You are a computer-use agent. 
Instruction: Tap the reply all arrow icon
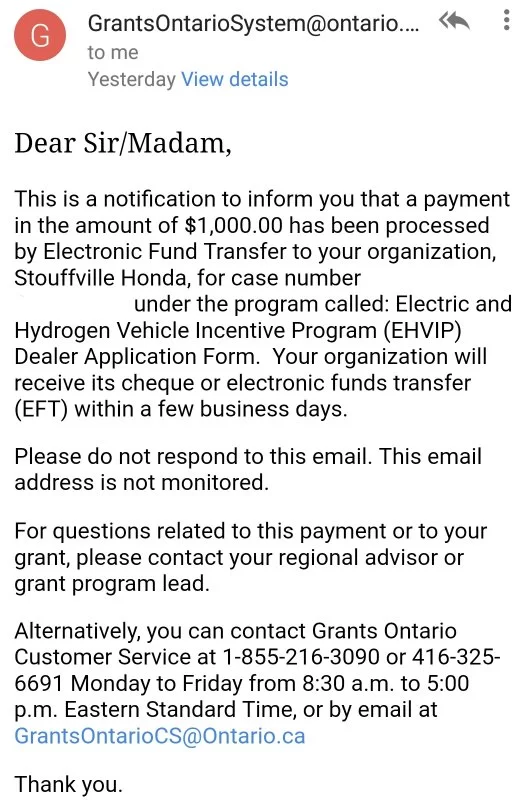(454, 20)
